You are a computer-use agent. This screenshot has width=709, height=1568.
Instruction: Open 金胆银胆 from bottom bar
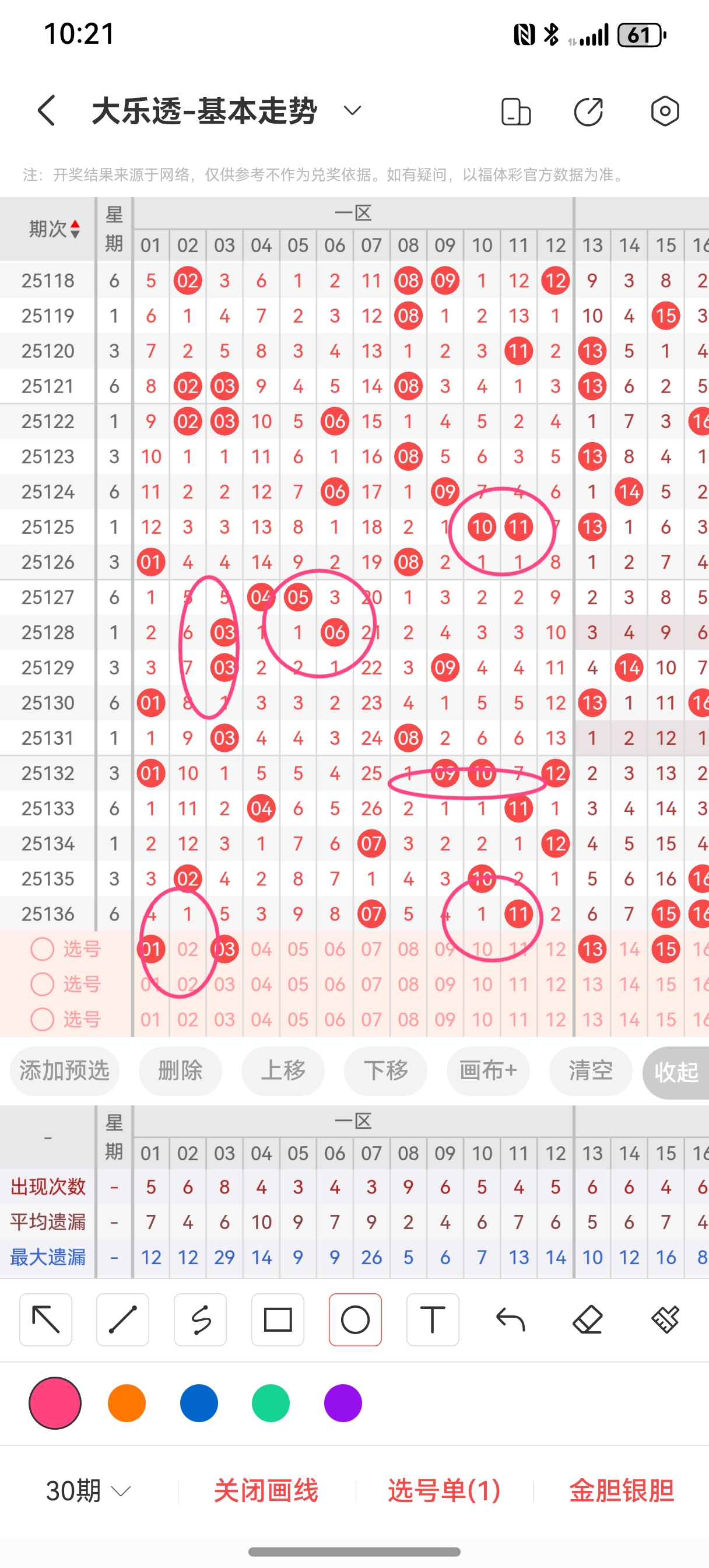(622, 1490)
